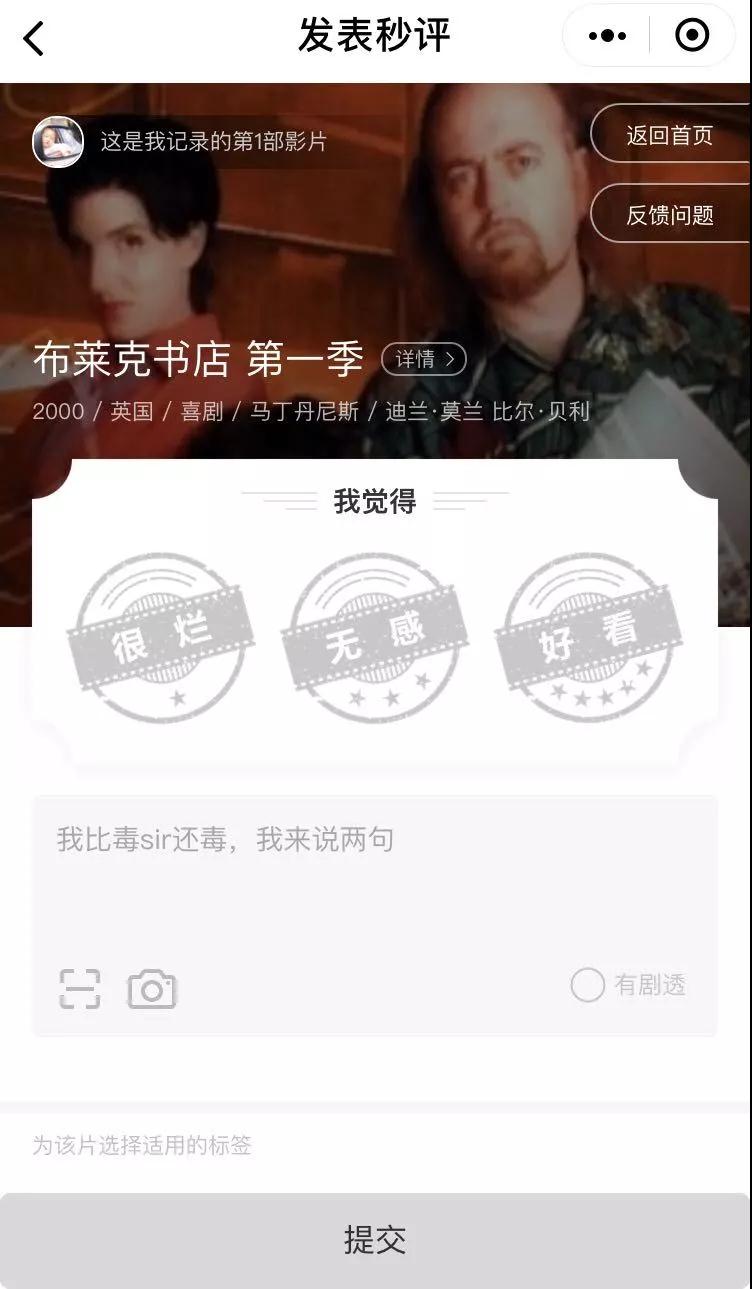Click the back arrow to go back
This screenshot has height=1289, width=752.
click(x=31, y=38)
